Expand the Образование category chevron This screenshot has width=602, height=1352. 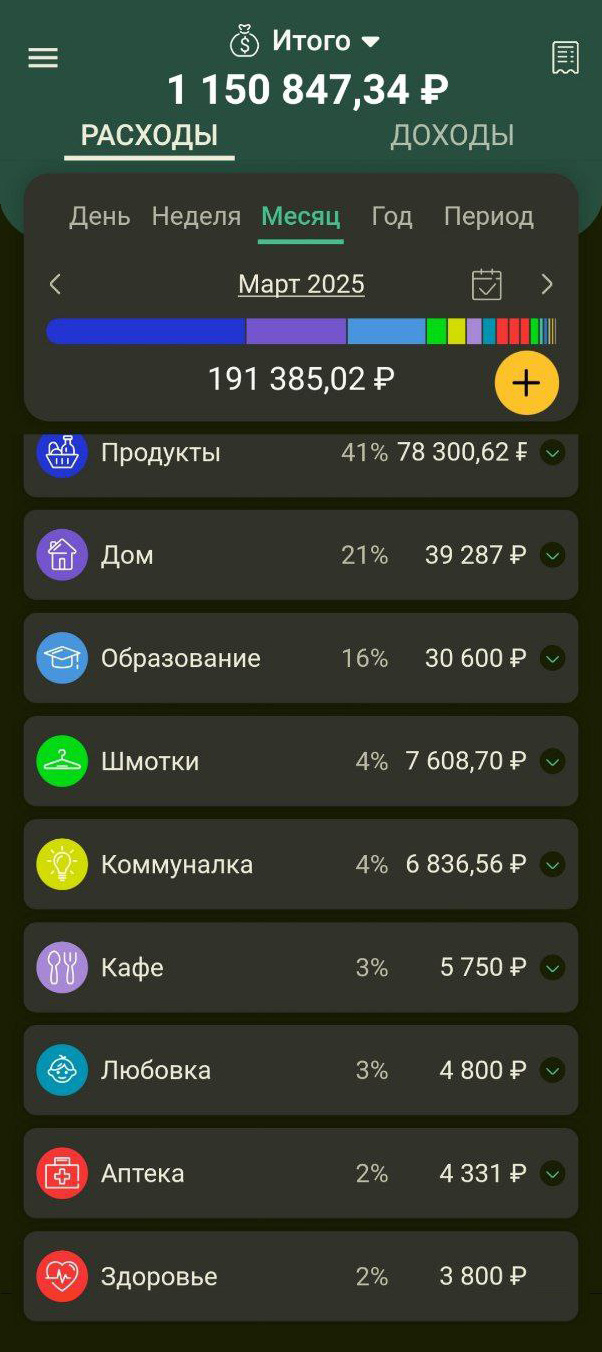552,658
